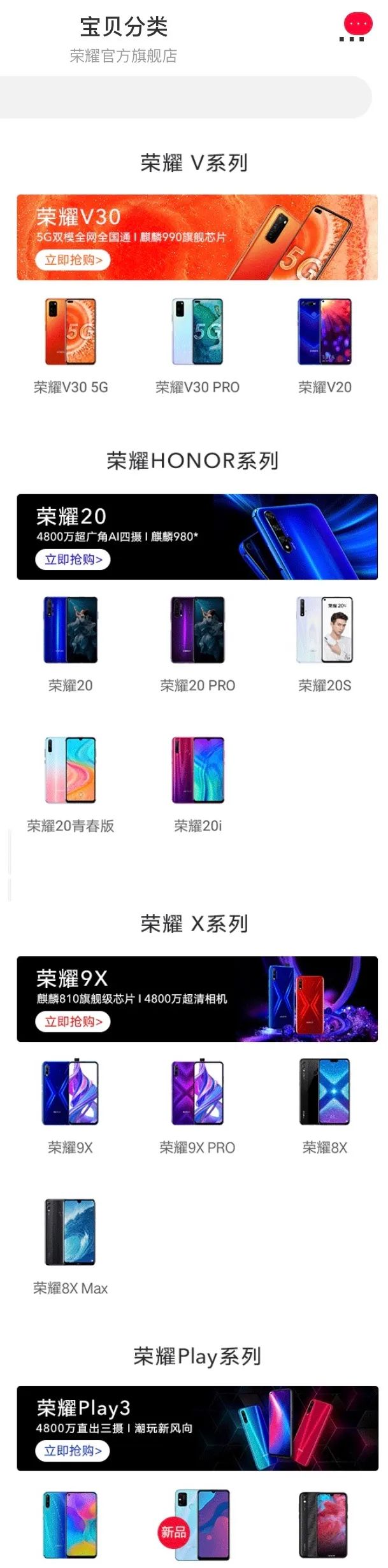Open 荣耀9X product
Image resolution: width=388 pixels, height=1568 pixels.
(x=70, y=1106)
